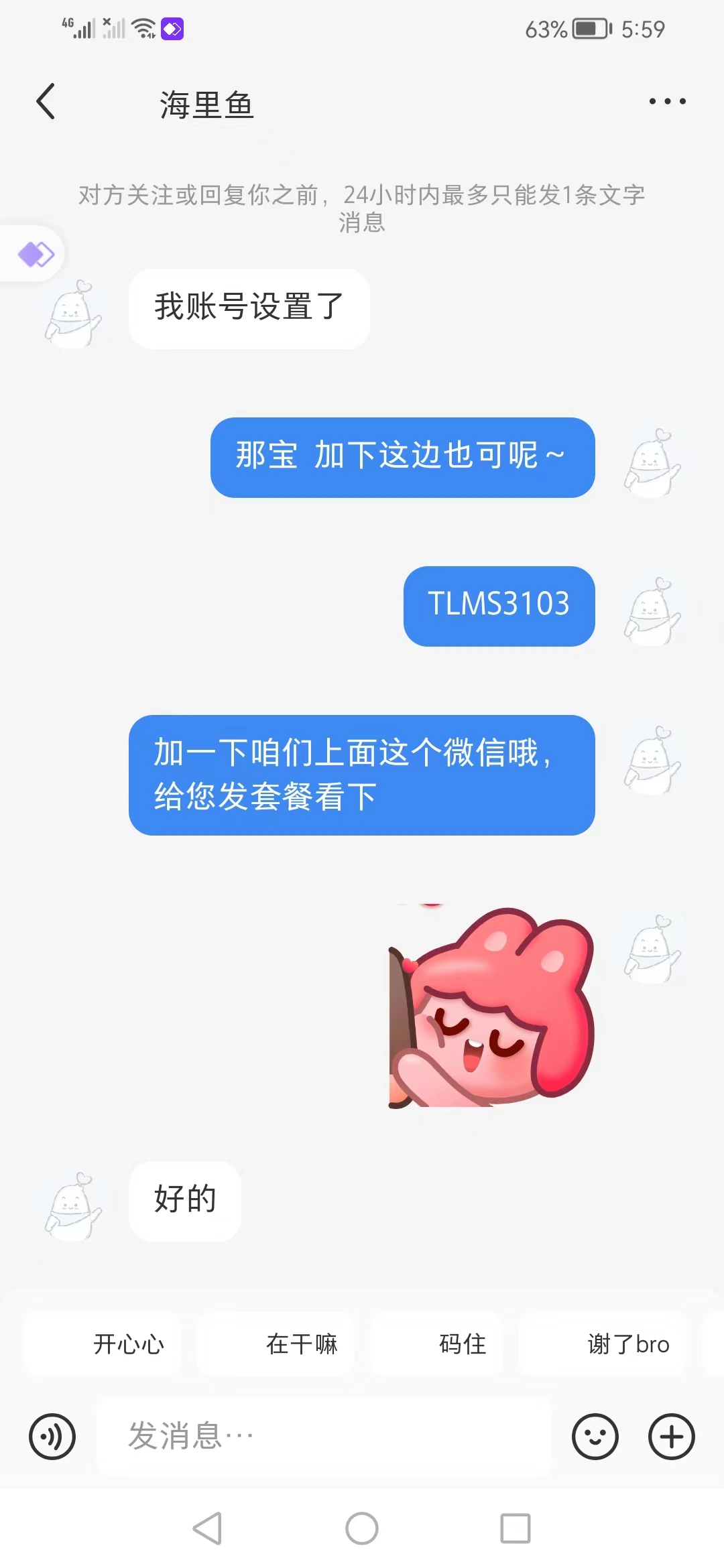Select the 开心心 quick reply chip
724x1568 pixels.
tap(129, 1344)
